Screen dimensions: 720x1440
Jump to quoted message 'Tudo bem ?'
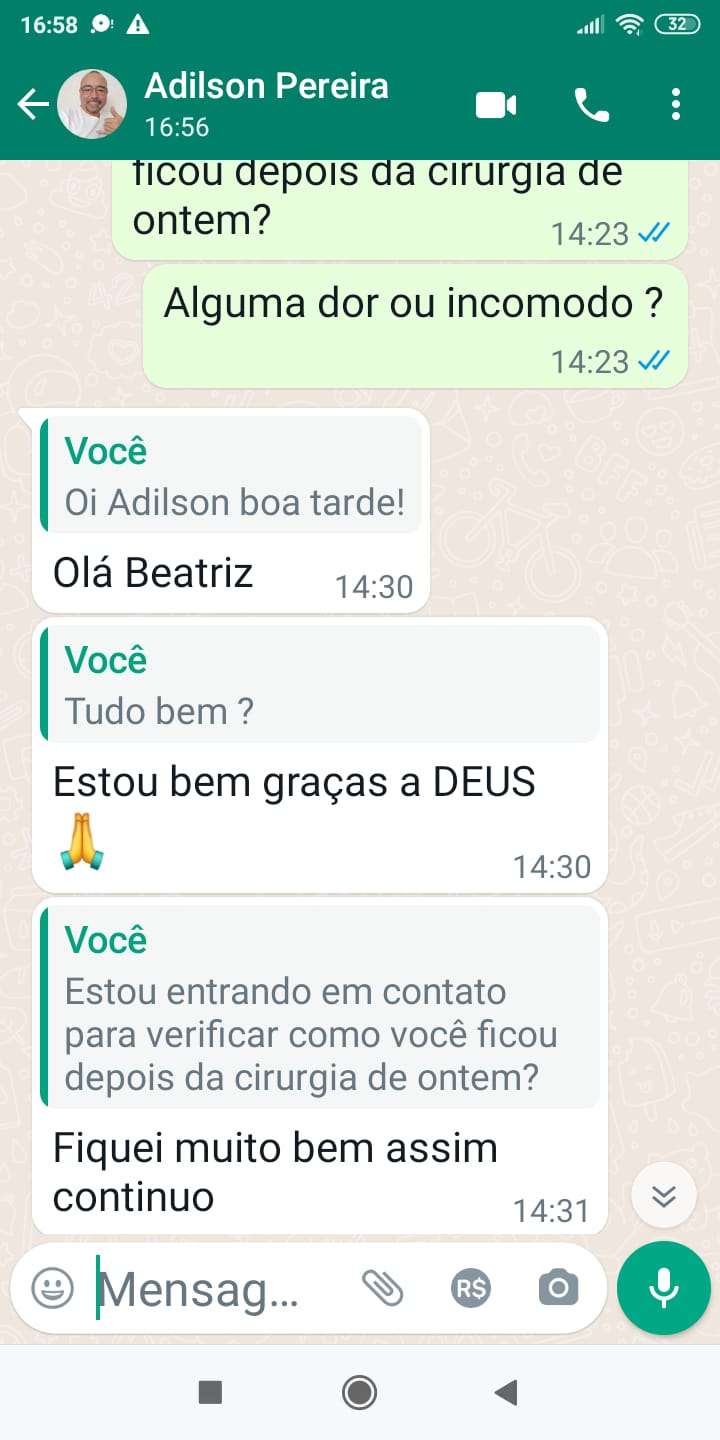click(x=320, y=686)
